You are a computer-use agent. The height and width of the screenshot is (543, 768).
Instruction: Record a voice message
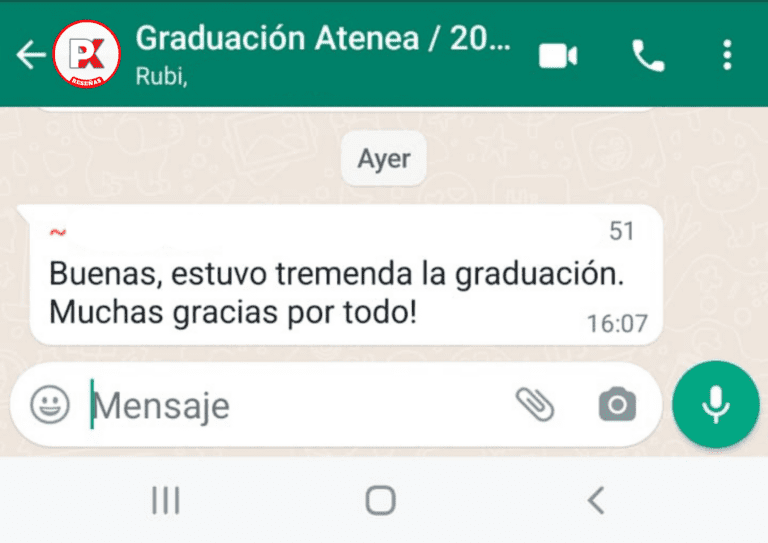[714, 404]
